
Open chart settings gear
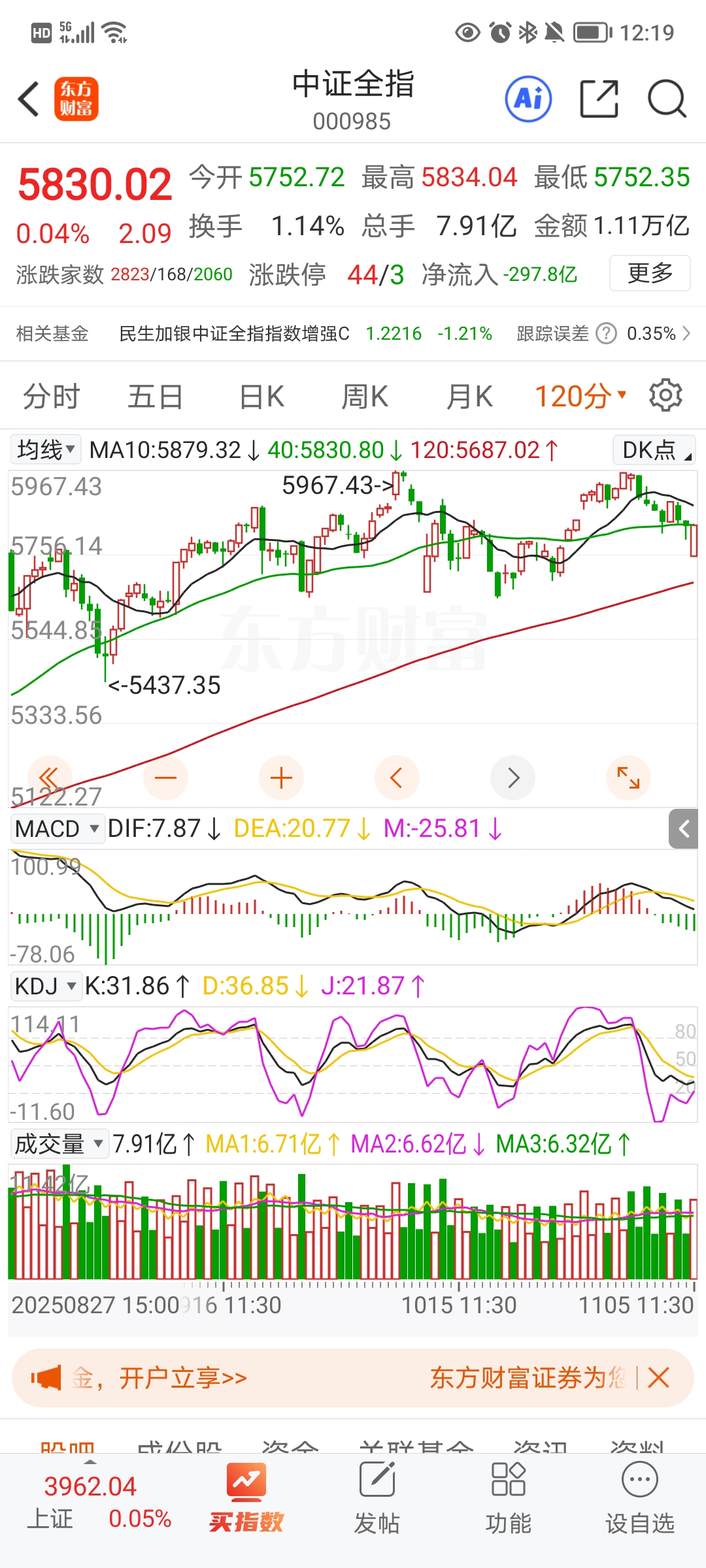coord(665,395)
